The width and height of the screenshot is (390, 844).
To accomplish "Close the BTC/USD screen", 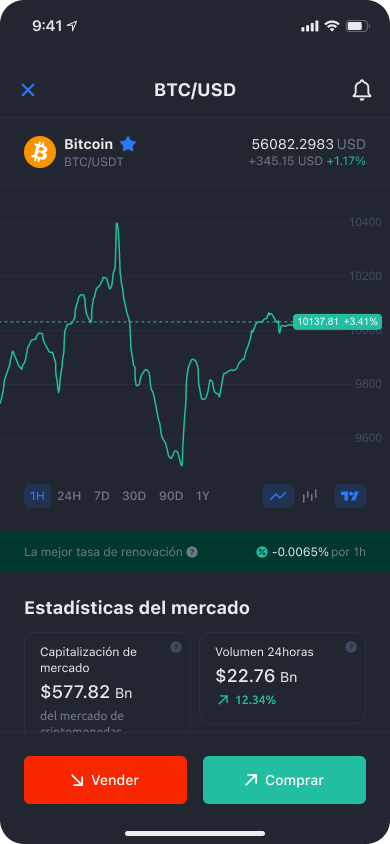I will coord(28,90).
